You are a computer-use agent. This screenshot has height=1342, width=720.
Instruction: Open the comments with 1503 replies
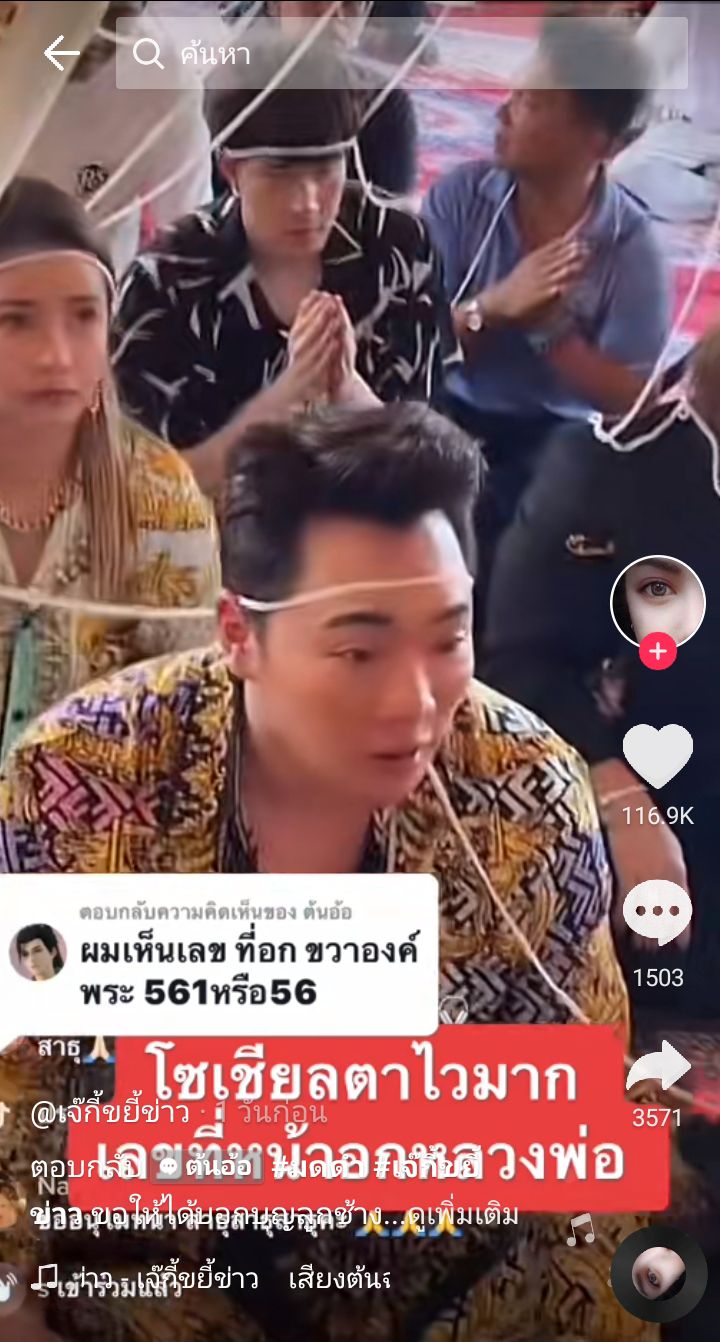(x=657, y=913)
